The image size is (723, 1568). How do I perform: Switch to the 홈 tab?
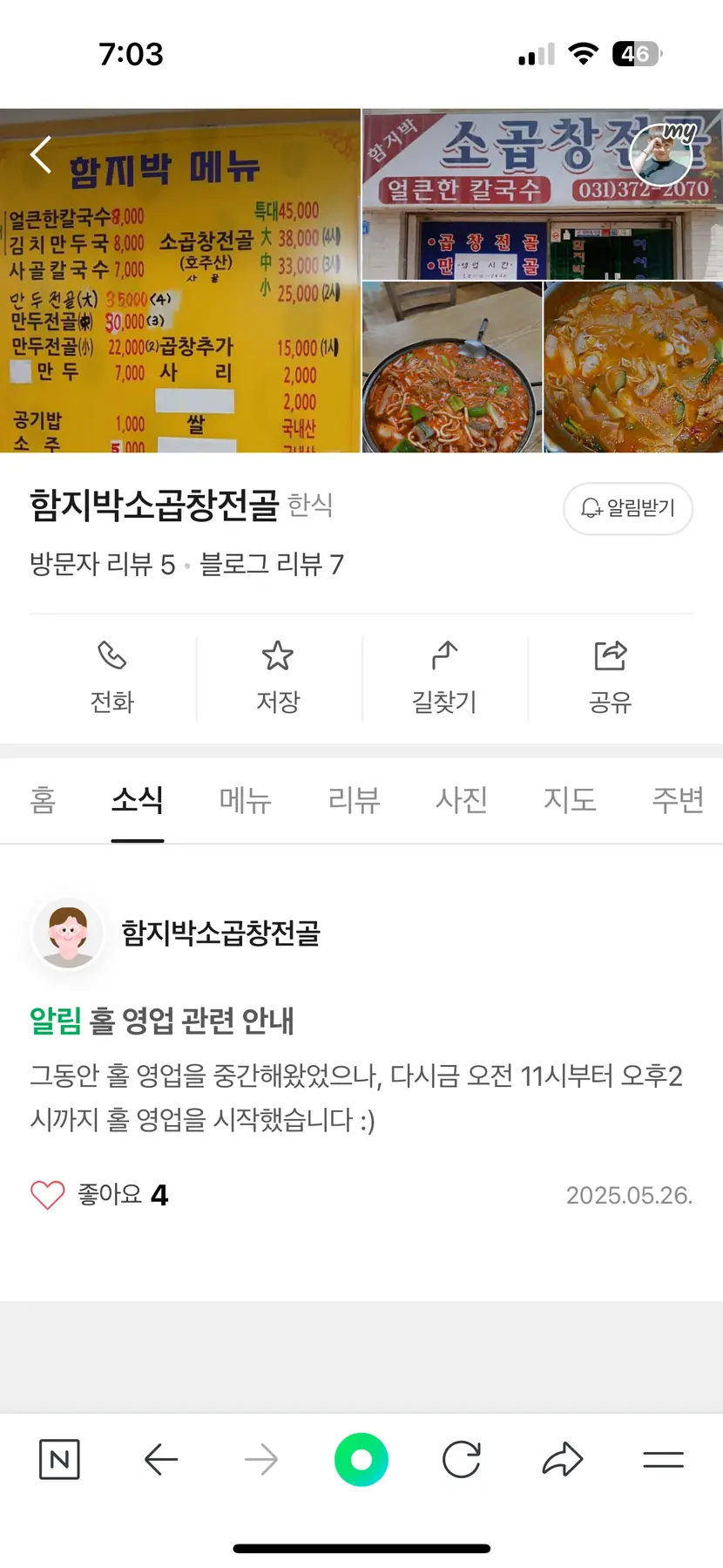point(43,799)
